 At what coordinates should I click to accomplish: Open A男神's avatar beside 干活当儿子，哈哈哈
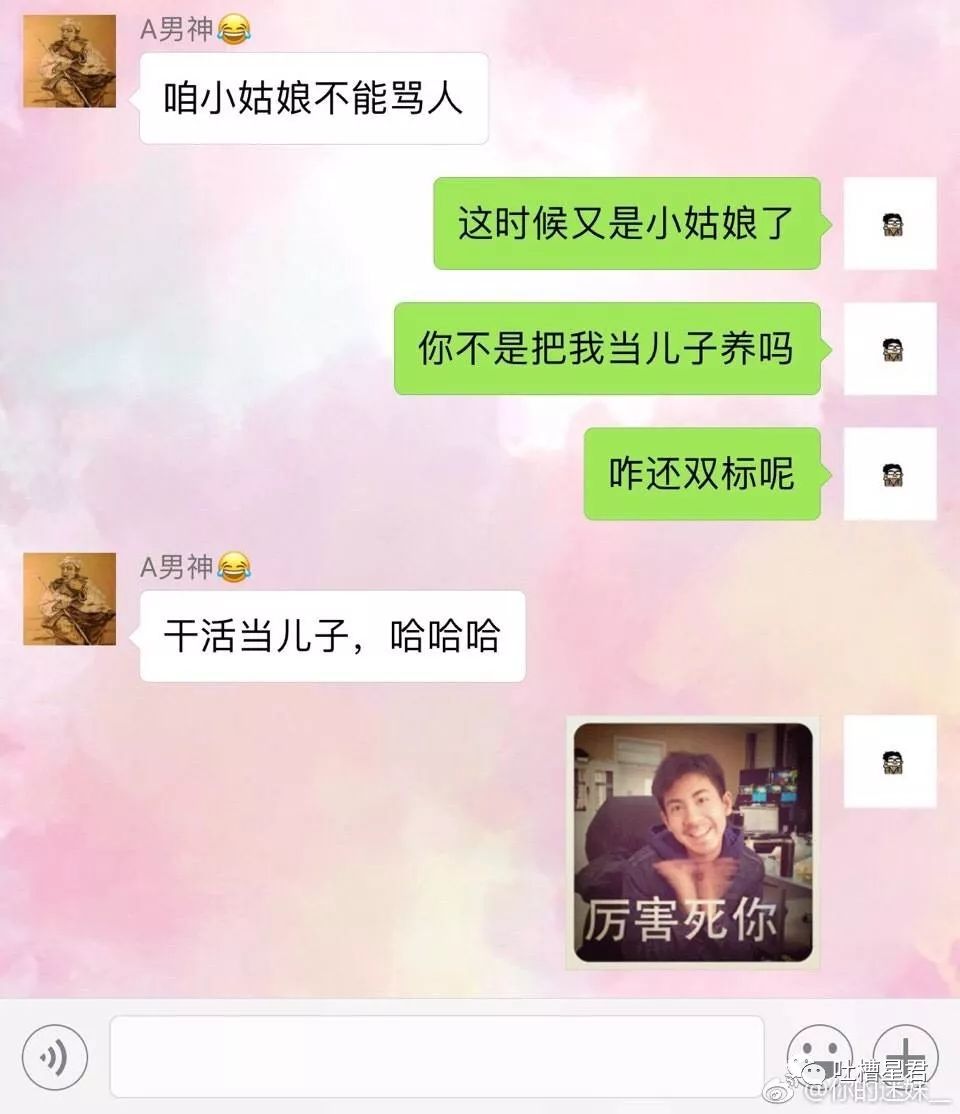(70, 599)
